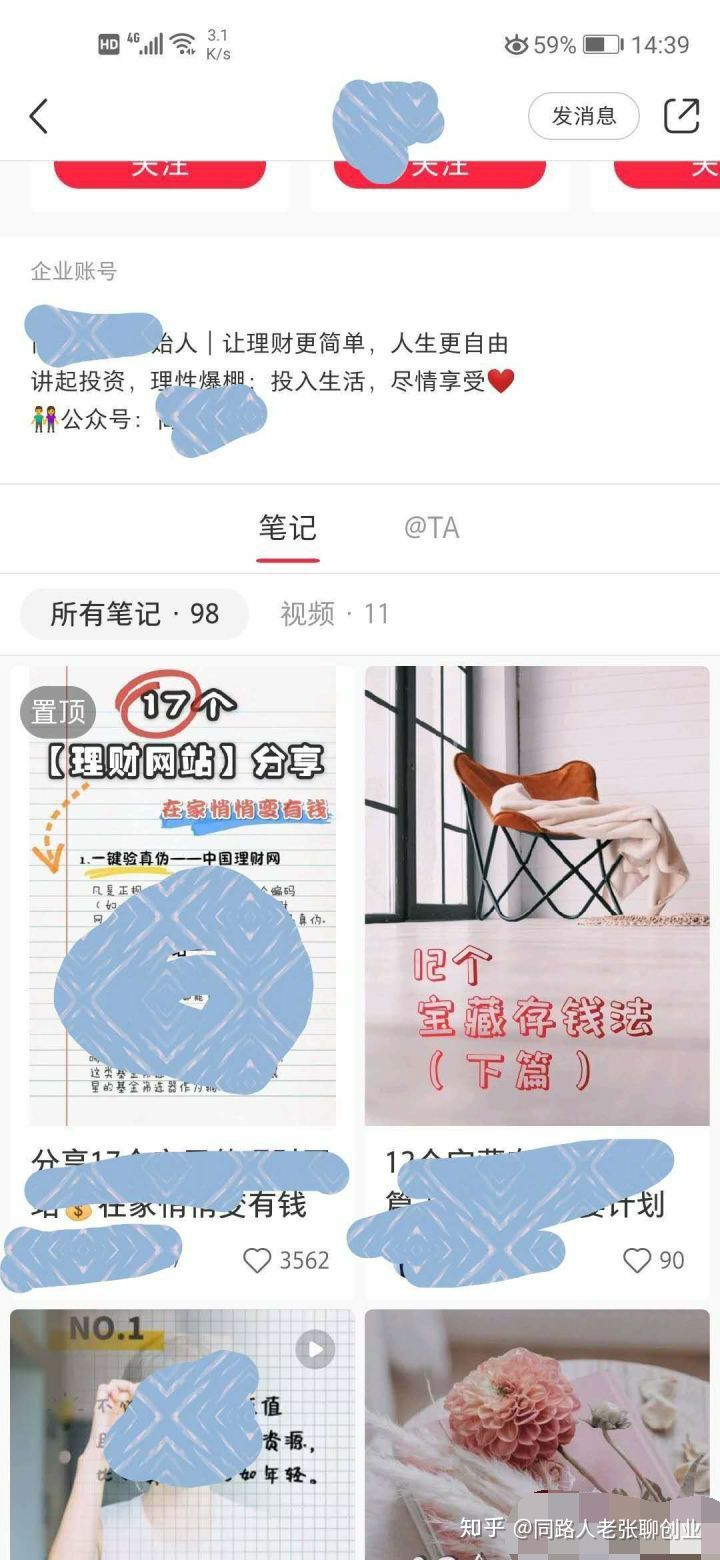The height and width of the screenshot is (1560, 720).
Task: Switch to the 笔记 tab
Action: click(287, 528)
